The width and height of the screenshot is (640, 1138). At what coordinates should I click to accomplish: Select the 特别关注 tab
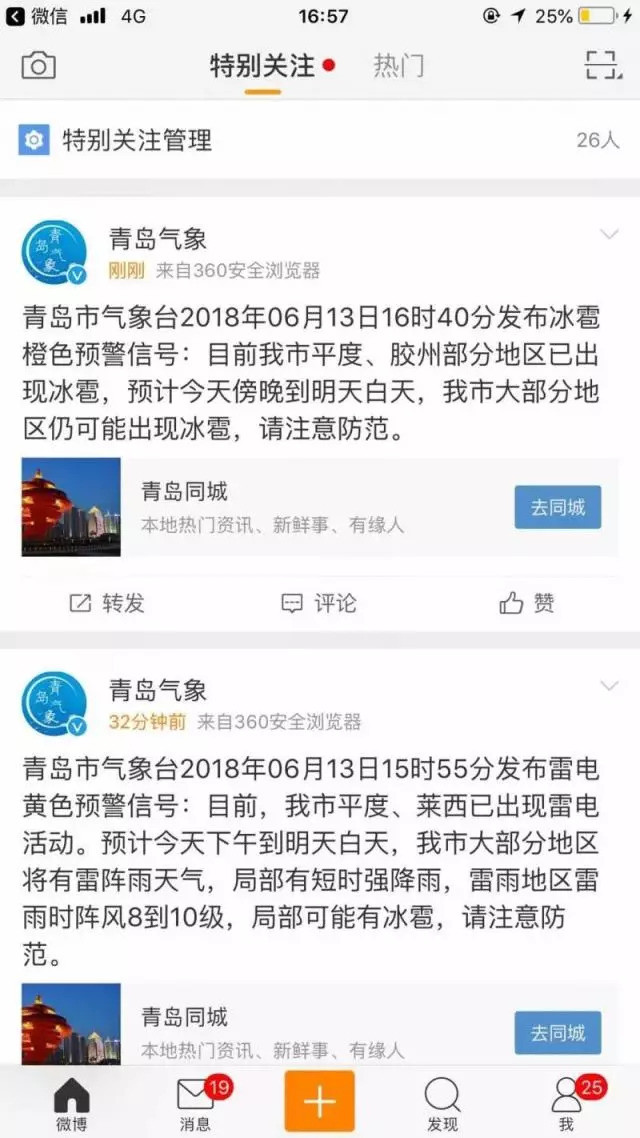pyautogui.click(x=262, y=66)
